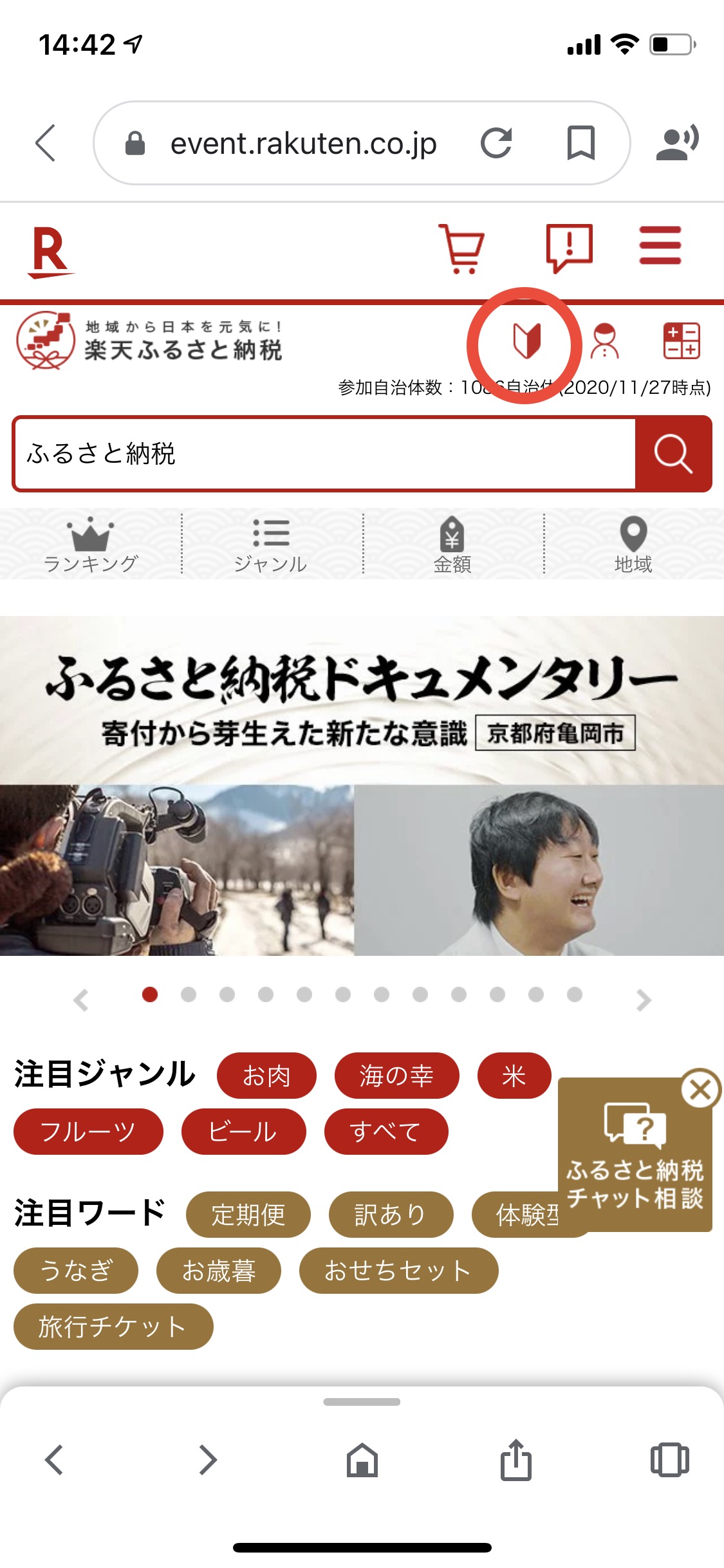Open the おせちセット keyword chip
This screenshot has width=724, height=1568.
coord(398,1271)
